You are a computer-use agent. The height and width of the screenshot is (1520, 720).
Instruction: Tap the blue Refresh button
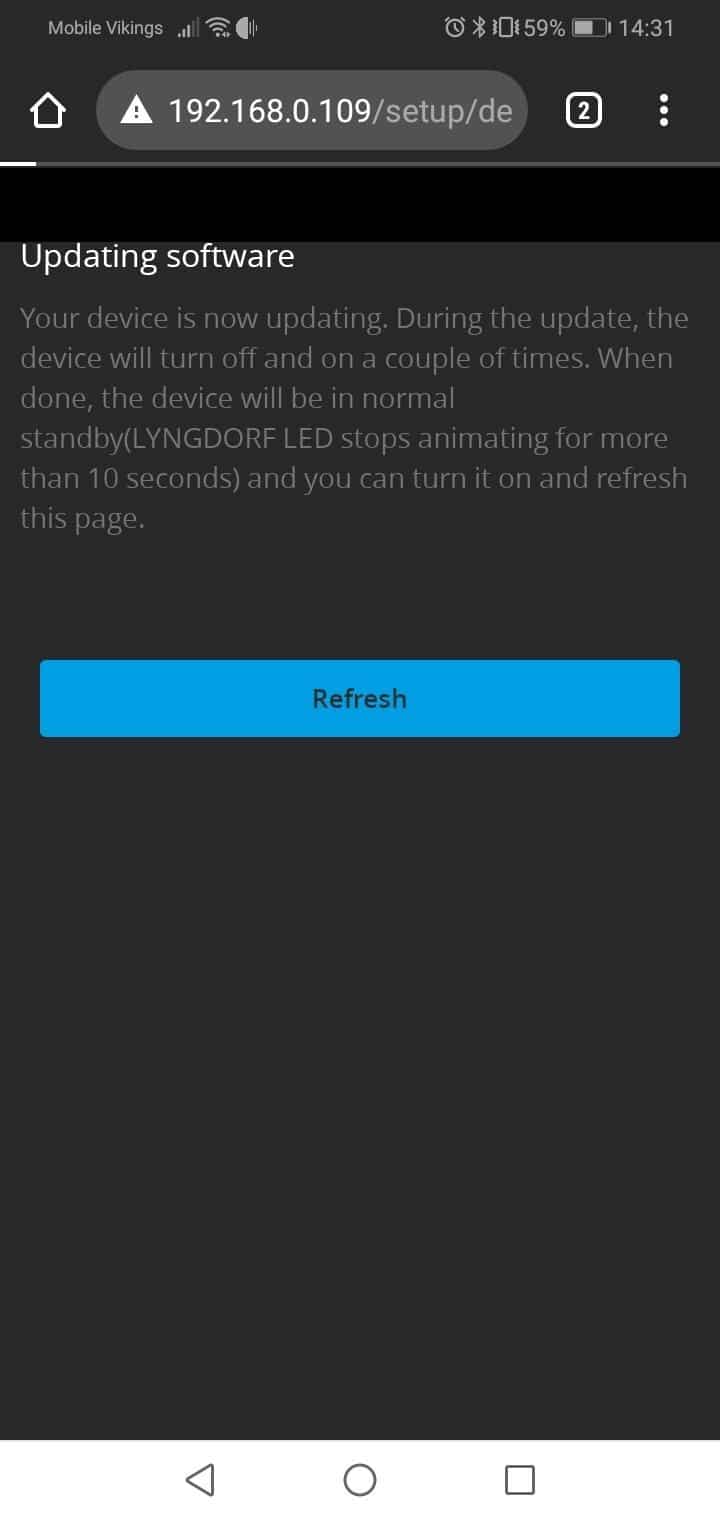360,698
